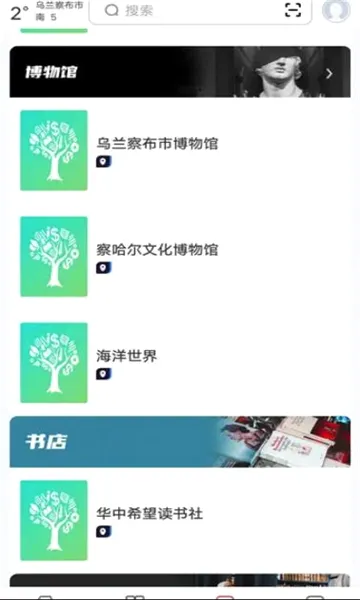Open 海洋世界 entry
This screenshot has width=360, height=600.
coord(180,363)
